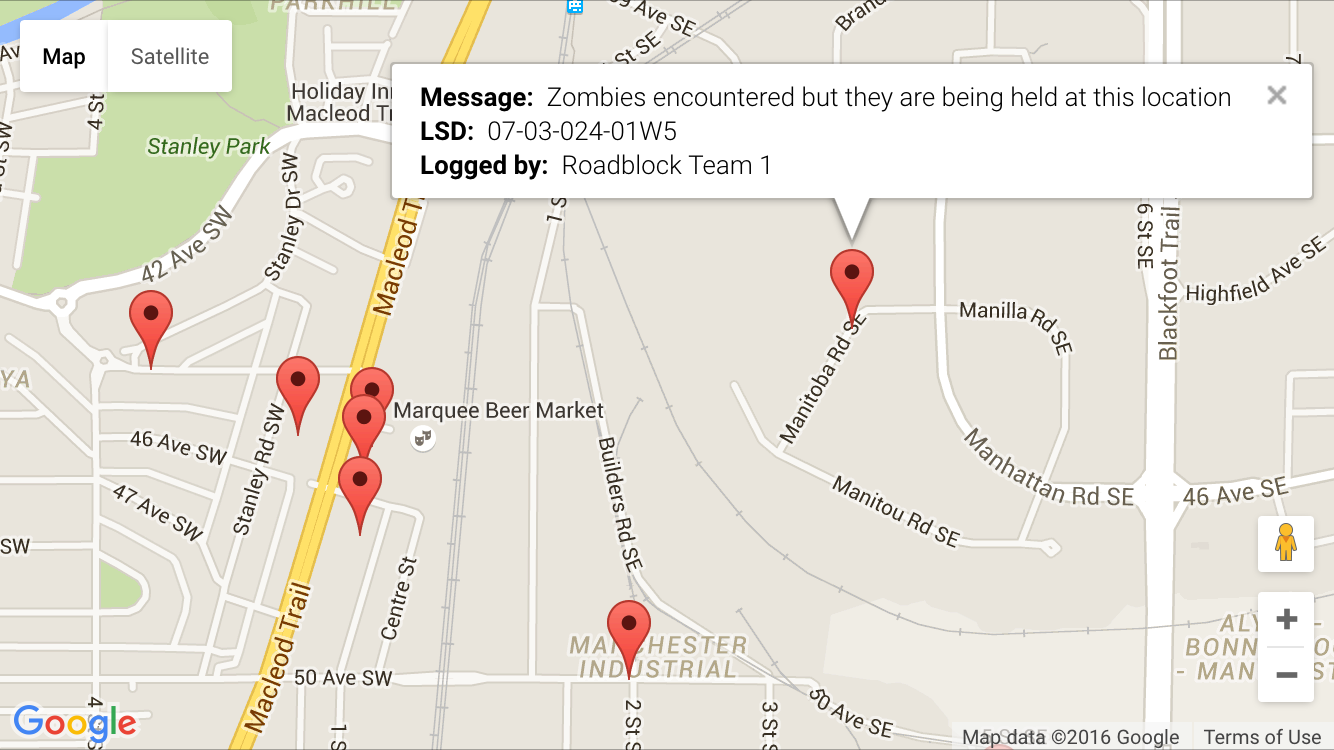Image resolution: width=1334 pixels, height=750 pixels.
Task: Switch to Satellite view
Action: (169, 57)
